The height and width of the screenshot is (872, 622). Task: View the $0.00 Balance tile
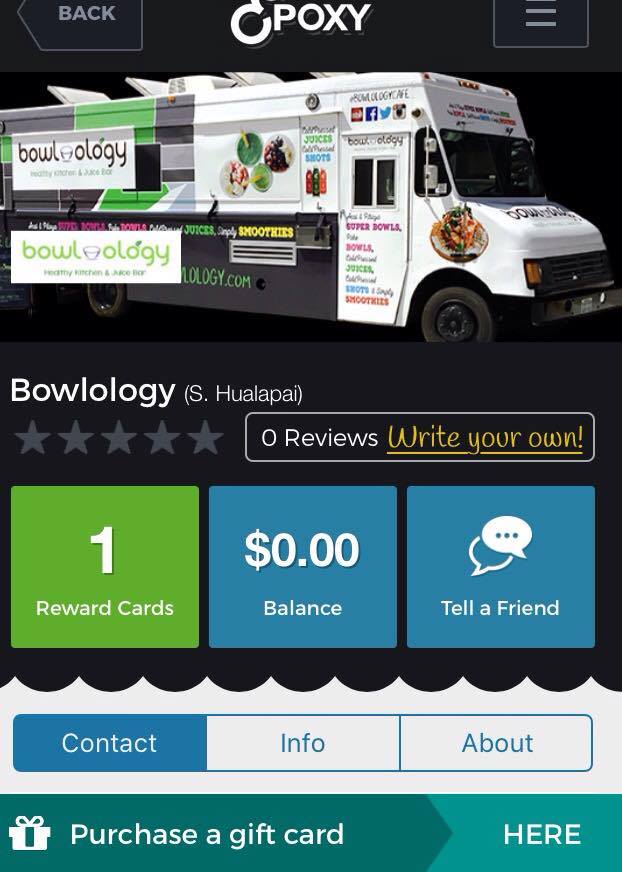pos(302,567)
